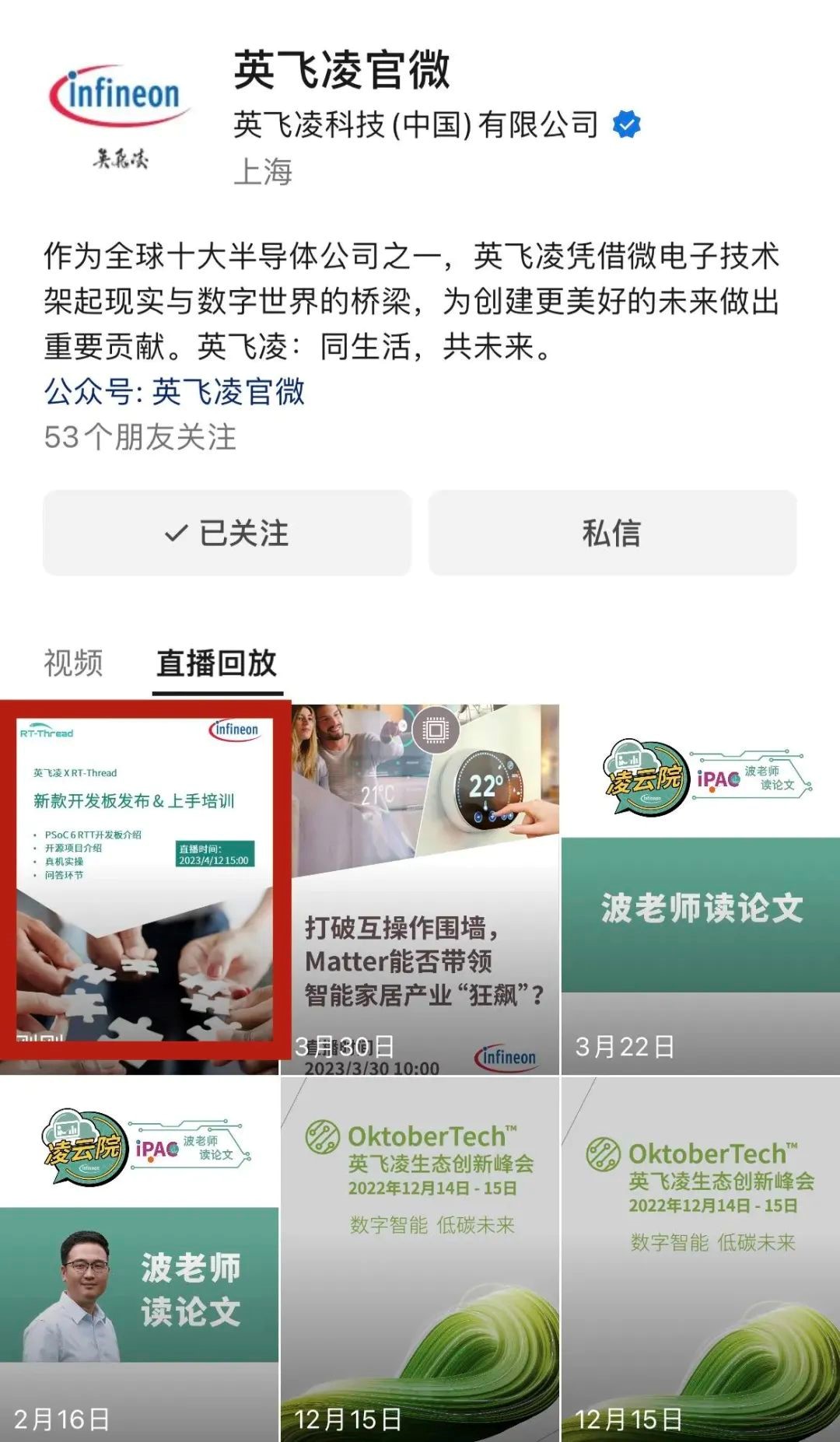Image resolution: width=840 pixels, height=1442 pixels.
Task: Open the rightmost OktoberTech 12月15日 replay
Action: point(700,1260)
